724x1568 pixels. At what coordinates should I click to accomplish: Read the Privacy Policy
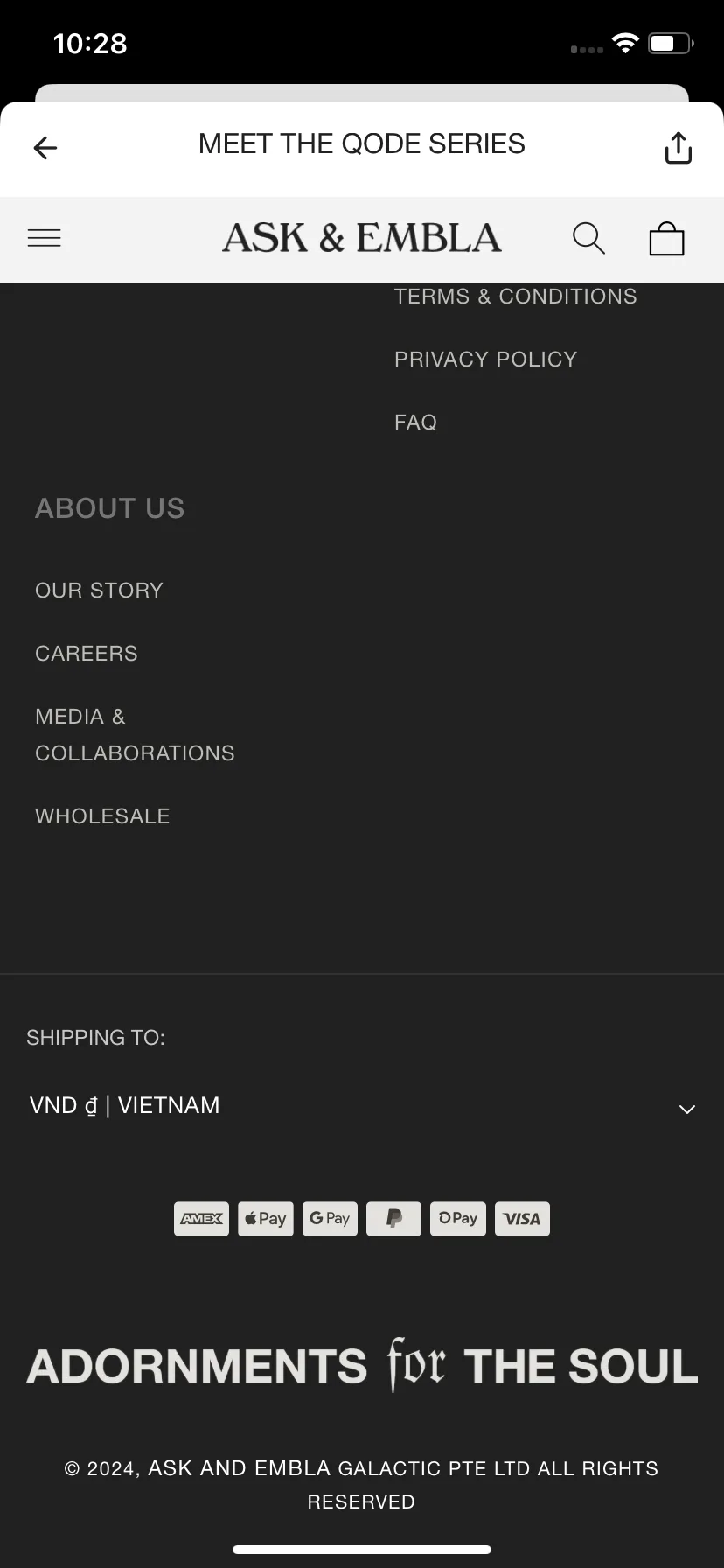[x=485, y=360]
